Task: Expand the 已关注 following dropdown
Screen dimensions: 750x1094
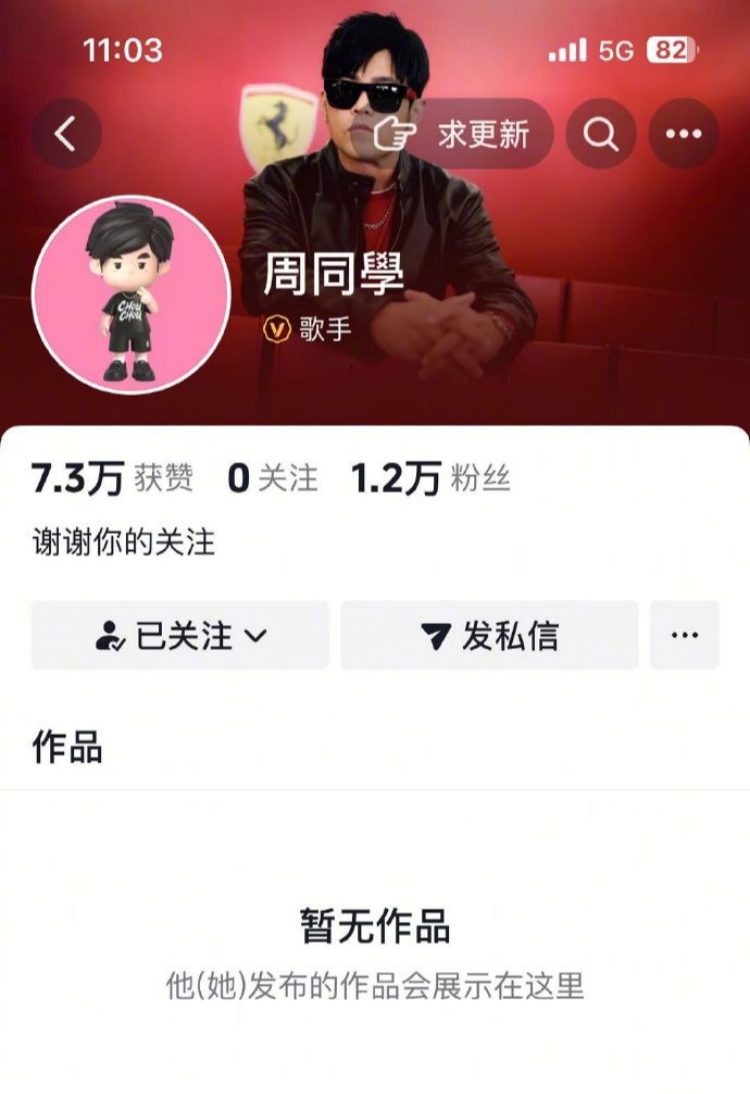Action: tap(180, 635)
